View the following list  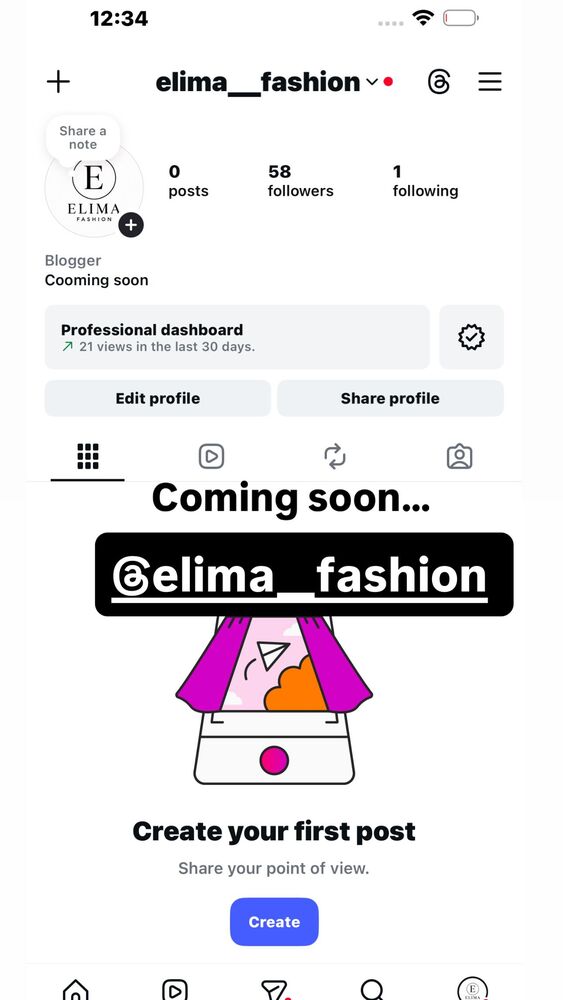pos(425,181)
